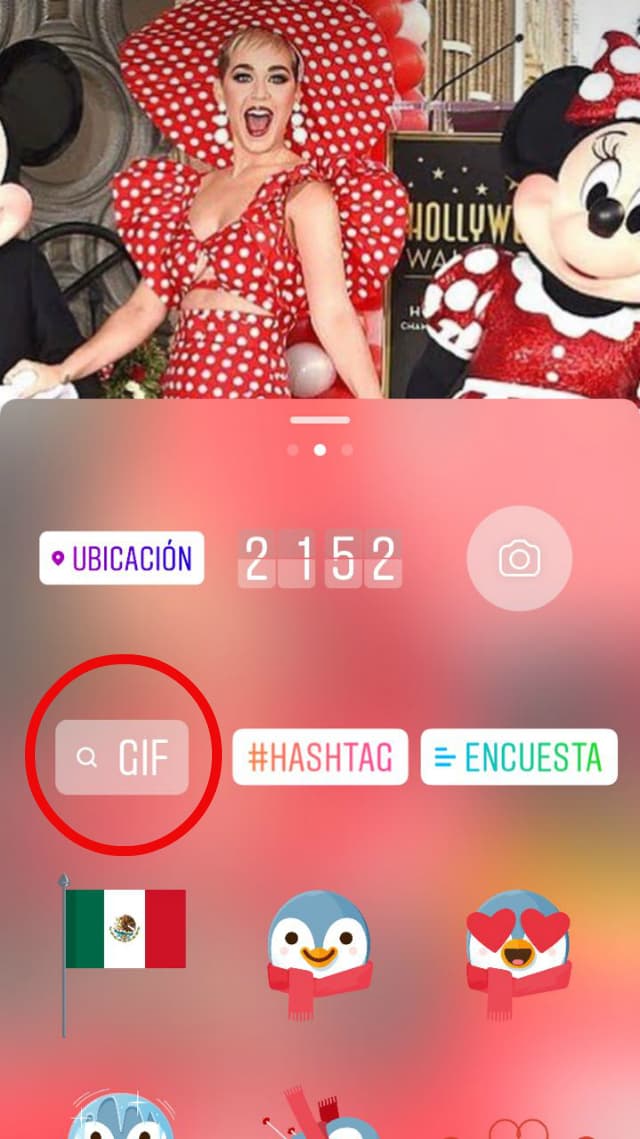640x1139 pixels.
Task: Open the GIF sticker search
Action: [x=122, y=757]
